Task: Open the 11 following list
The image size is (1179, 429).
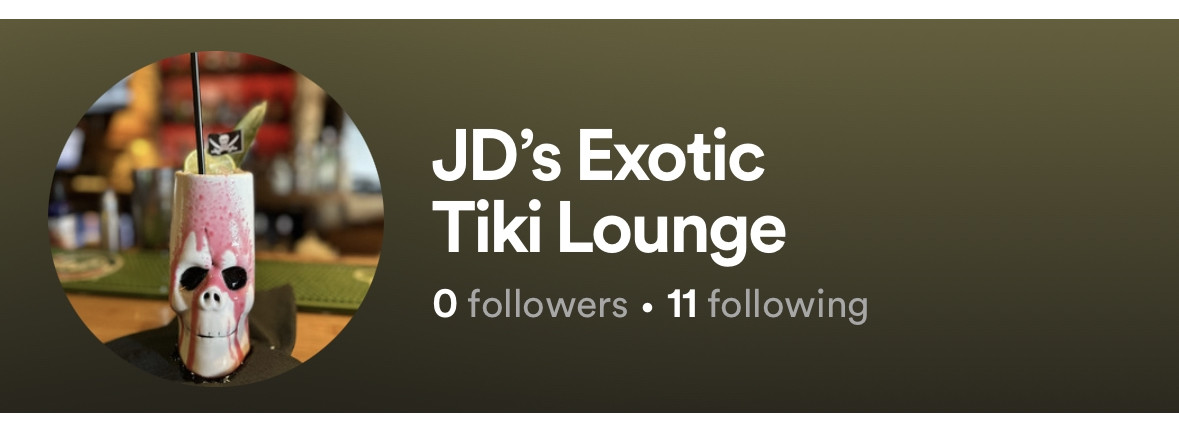Action: (x=767, y=304)
